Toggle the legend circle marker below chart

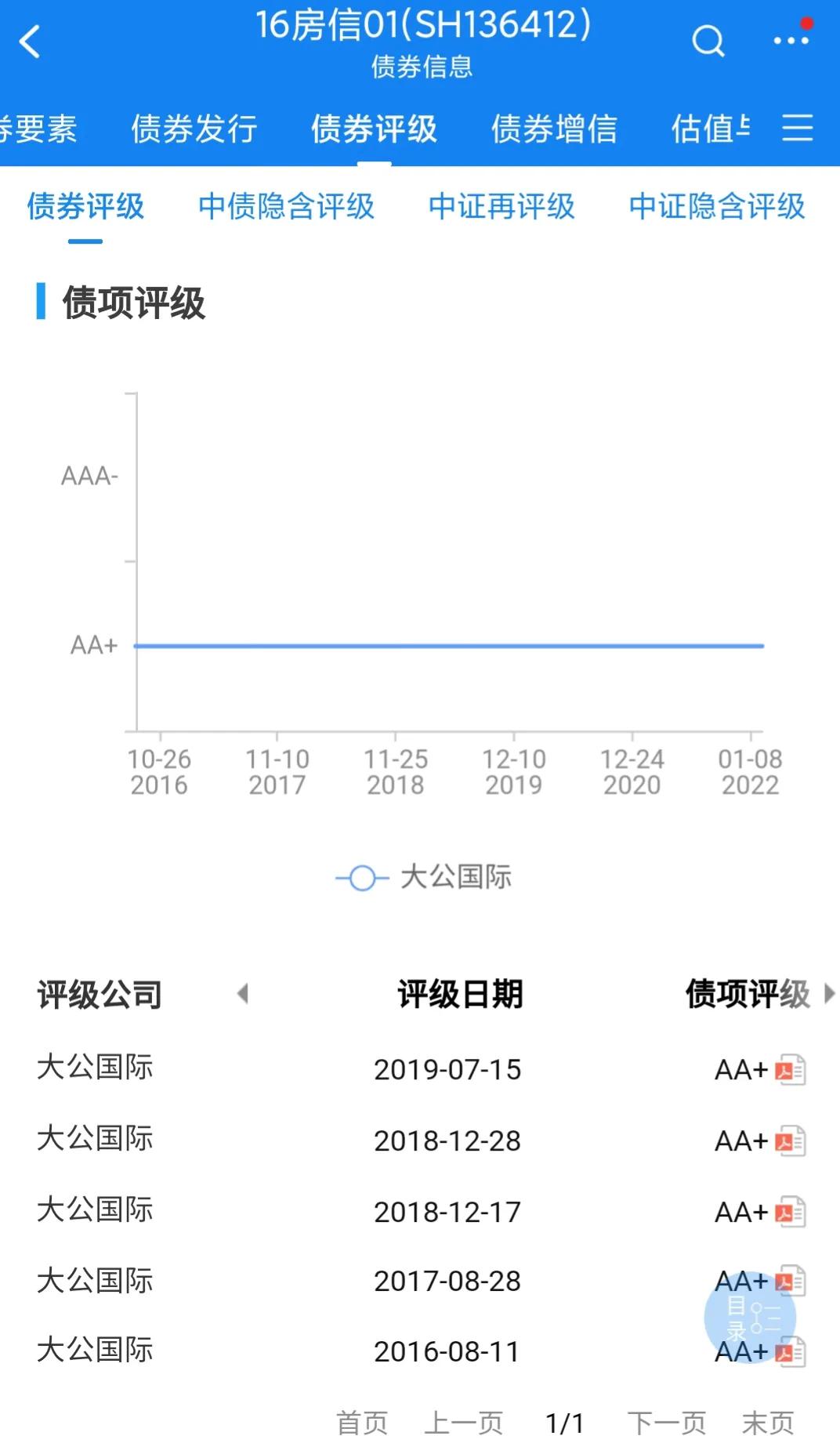pyautogui.click(x=362, y=878)
